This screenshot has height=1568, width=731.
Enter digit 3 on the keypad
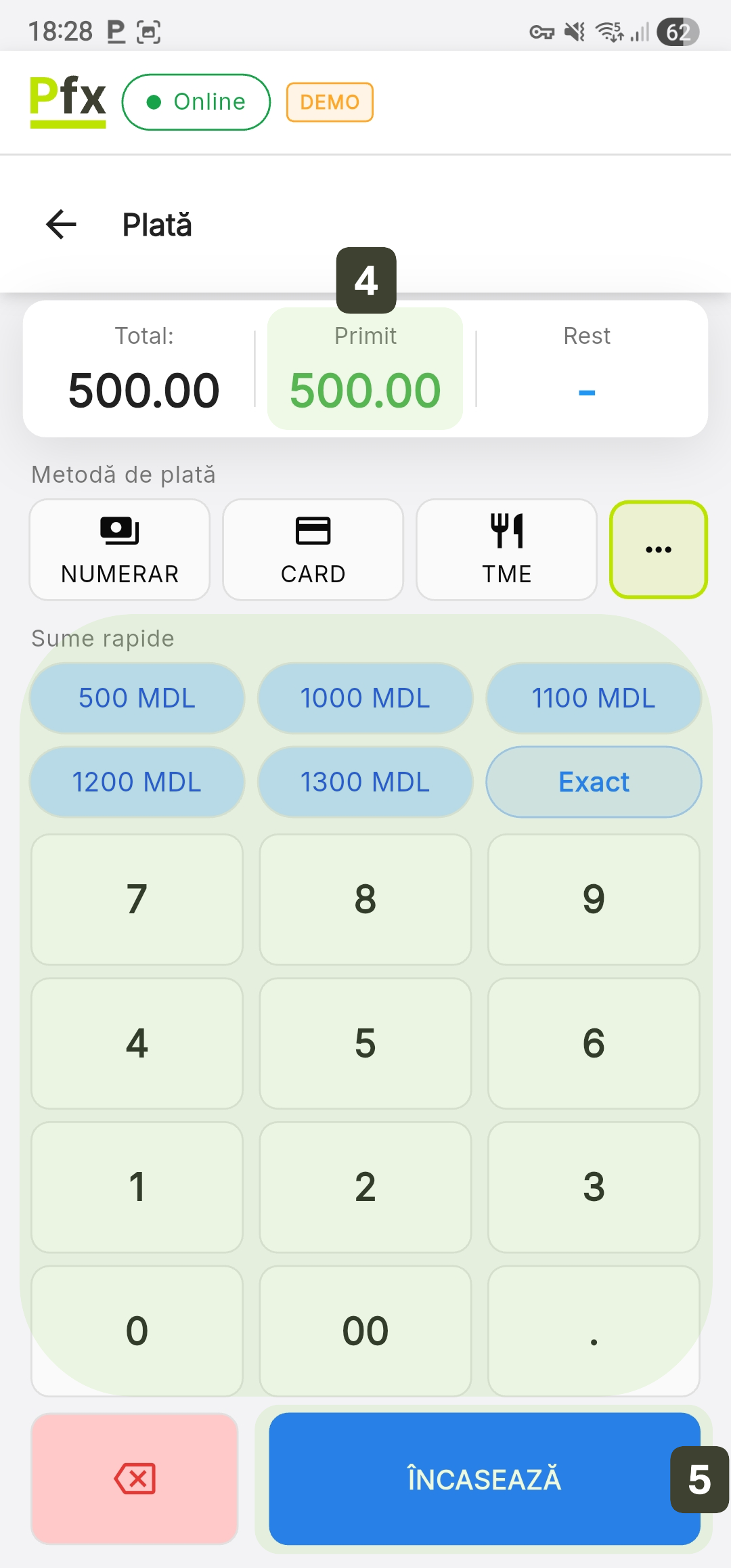click(593, 1187)
